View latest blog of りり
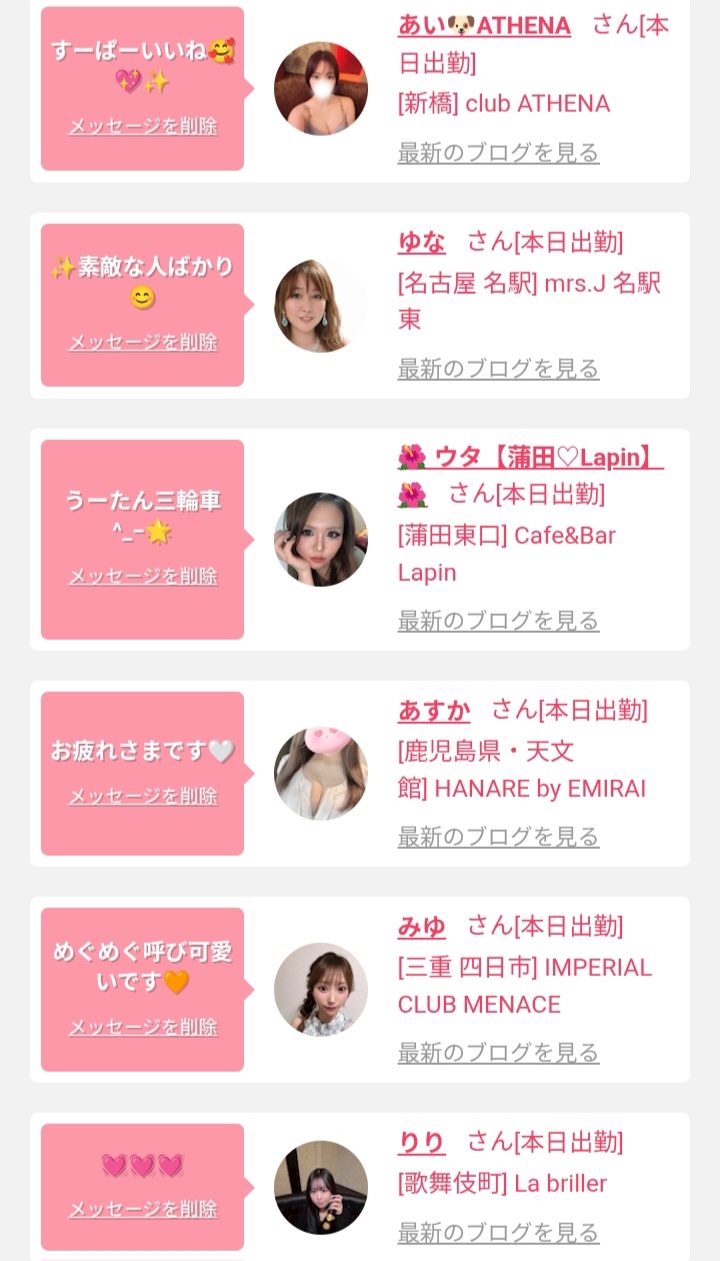720x1261 pixels. point(498,1233)
